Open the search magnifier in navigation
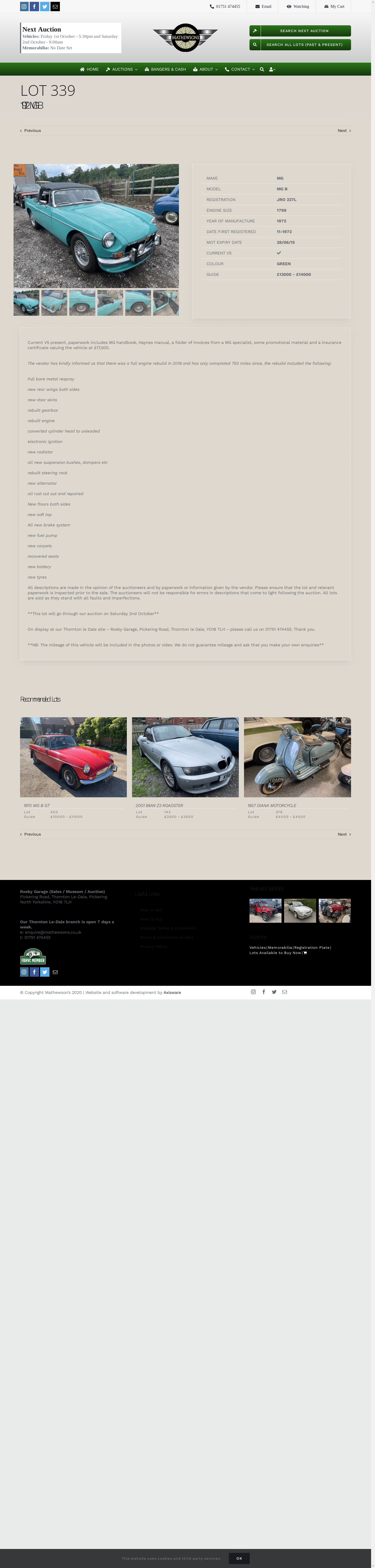This screenshot has width=375, height=1568. [262, 69]
